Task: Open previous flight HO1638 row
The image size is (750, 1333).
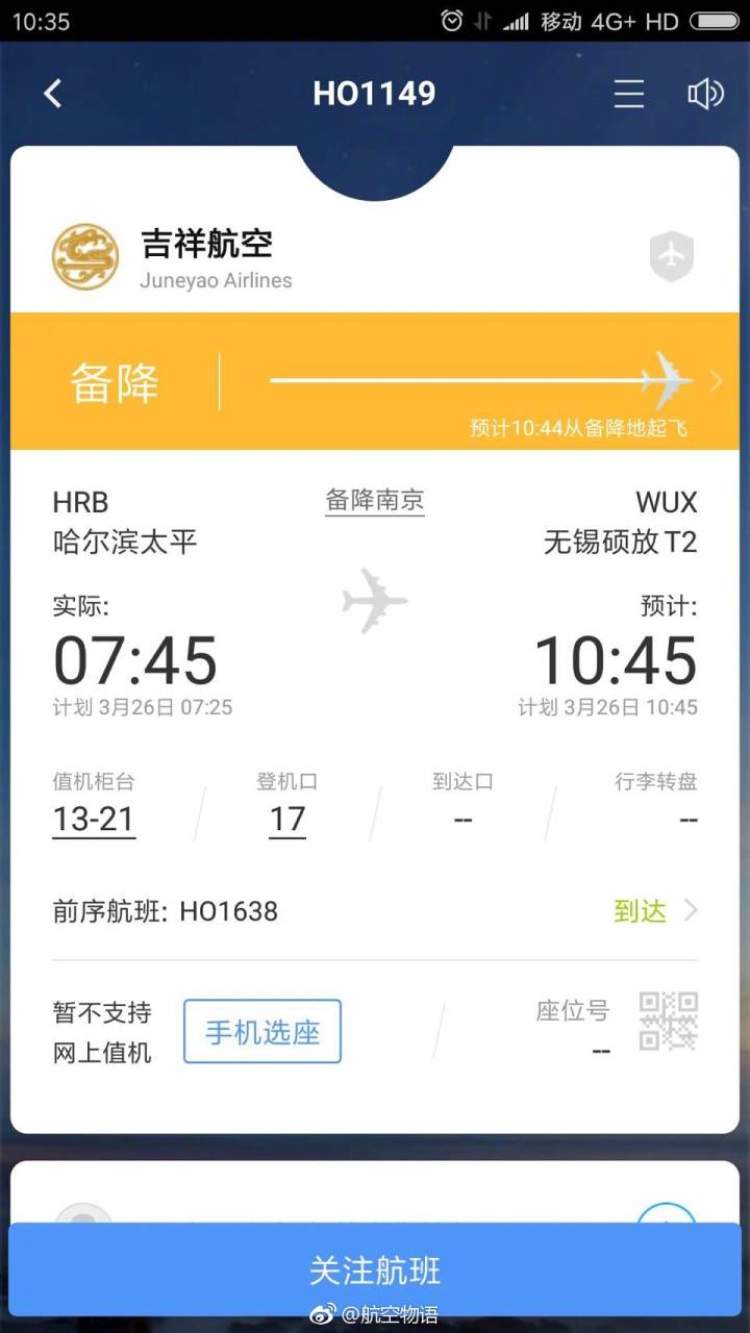Action: click(x=375, y=911)
